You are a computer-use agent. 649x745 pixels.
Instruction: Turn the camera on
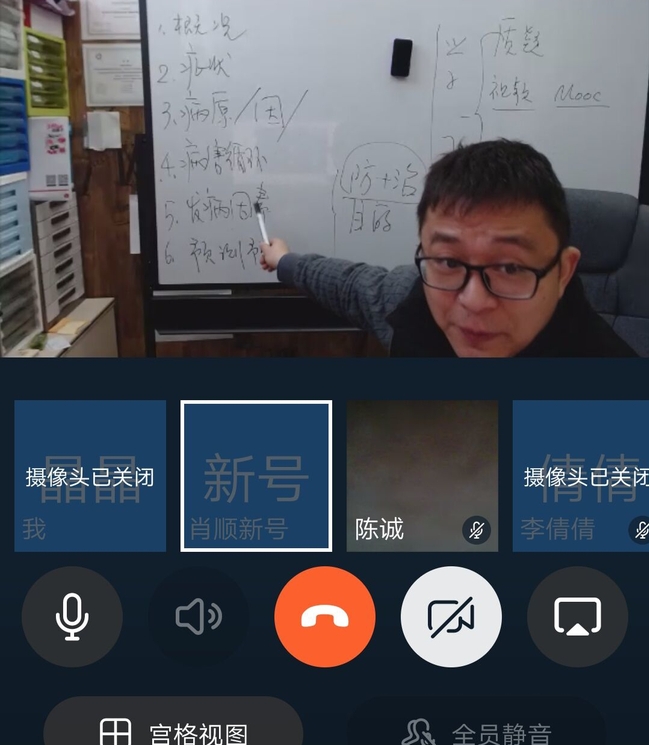point(451,617)
